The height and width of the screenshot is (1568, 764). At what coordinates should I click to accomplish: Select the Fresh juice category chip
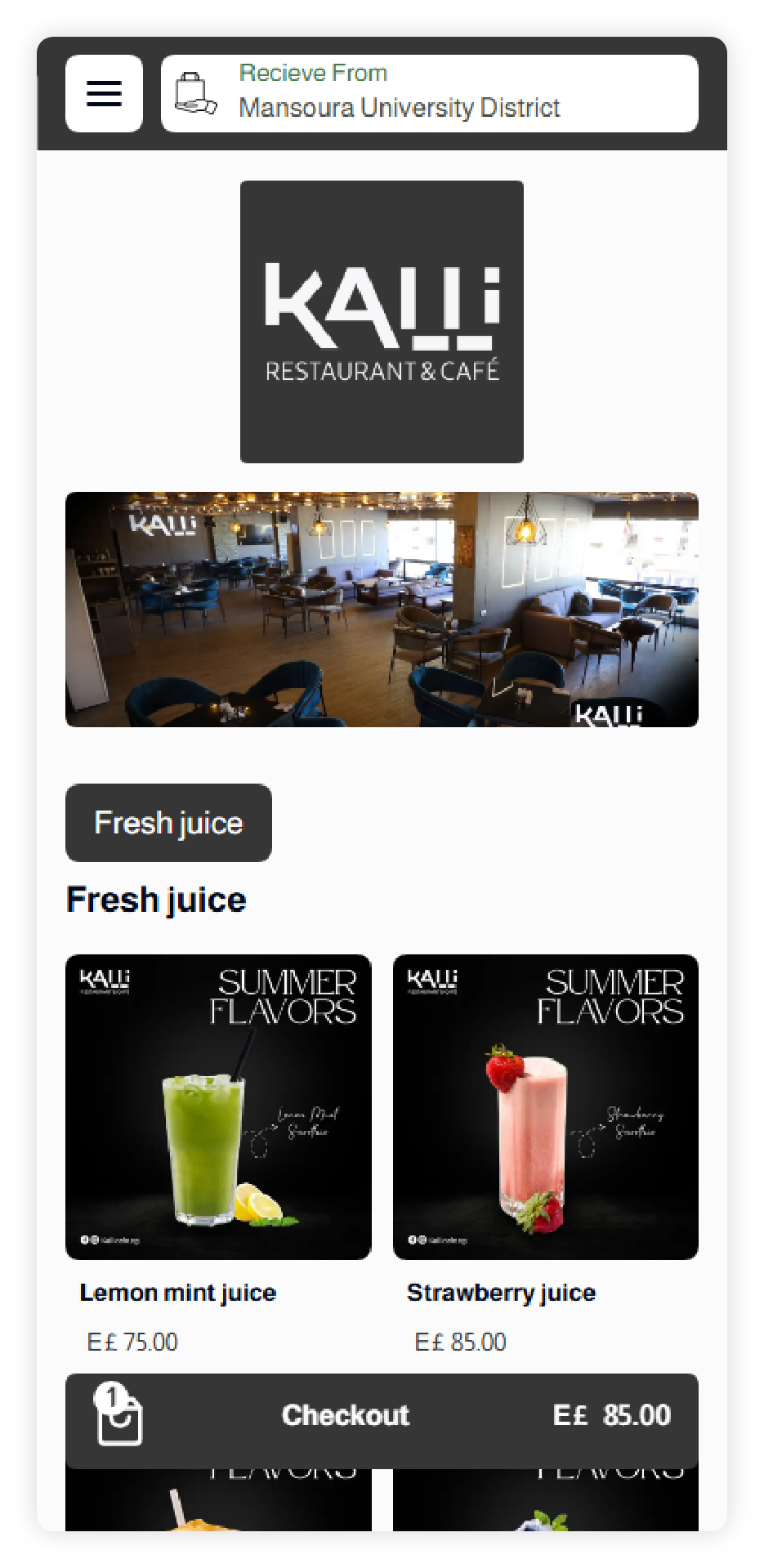(168, 823)
